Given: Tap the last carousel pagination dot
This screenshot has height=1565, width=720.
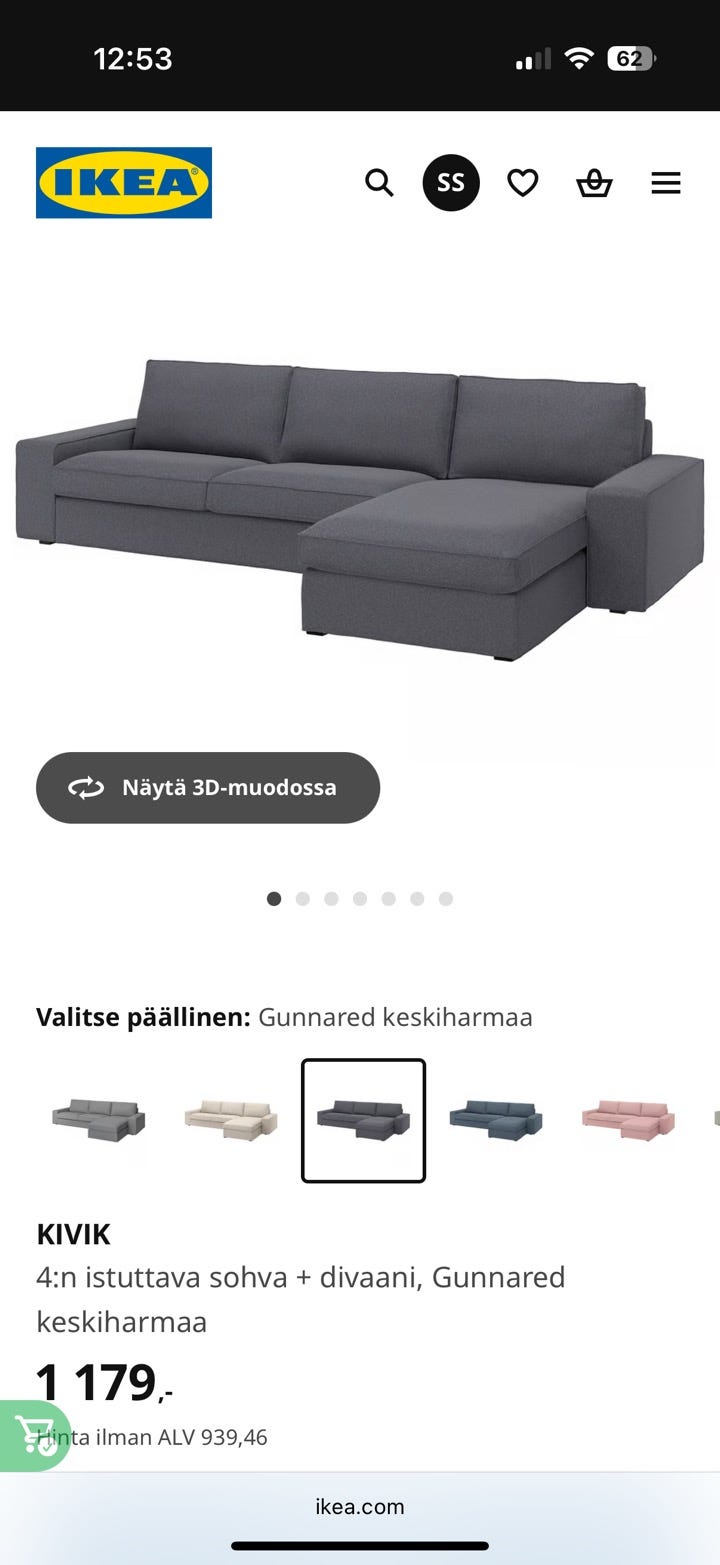Looking at the screenshot, I should 446,898.
